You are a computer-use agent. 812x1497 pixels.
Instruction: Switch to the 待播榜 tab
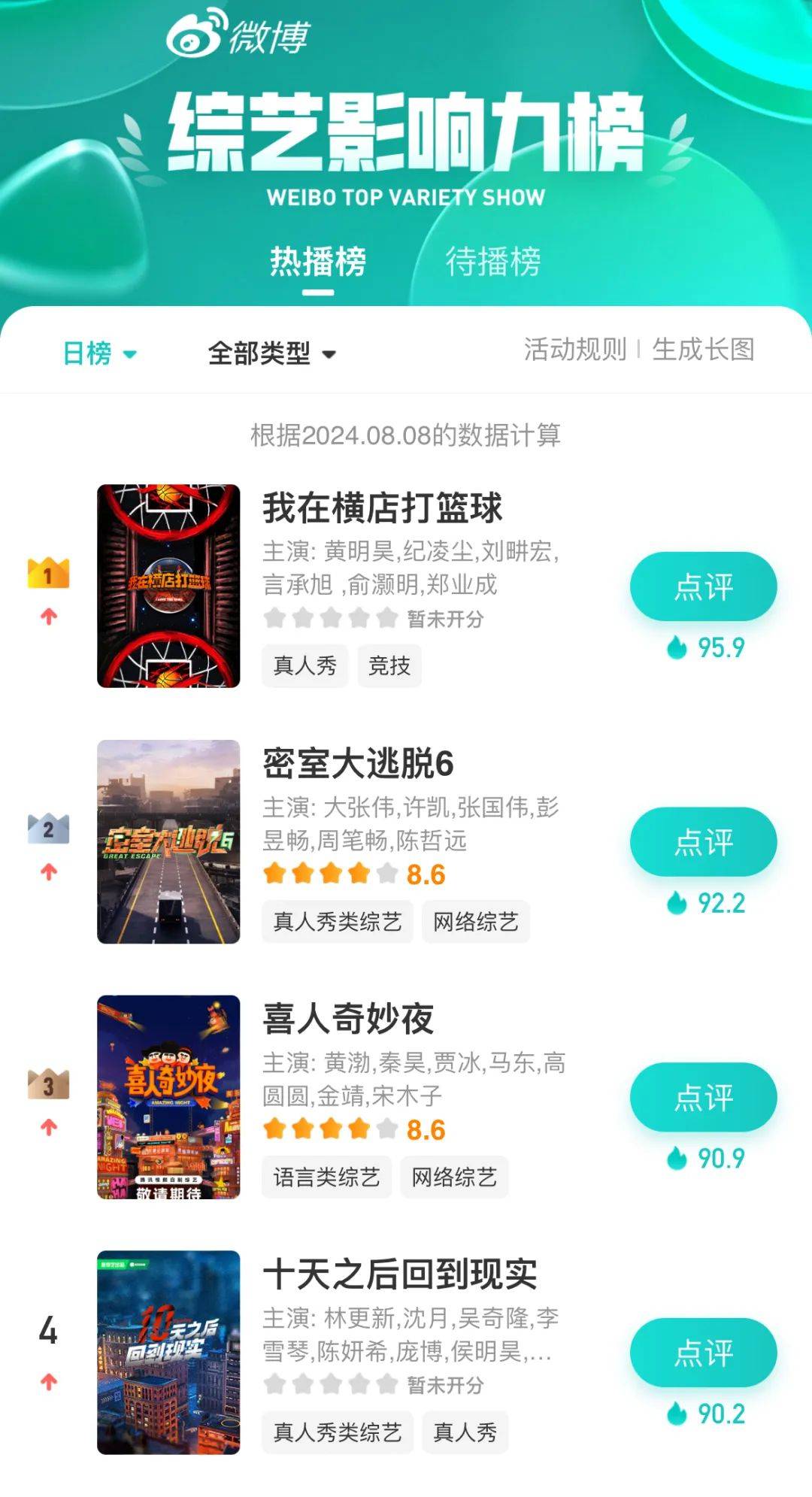pos(492,262)
